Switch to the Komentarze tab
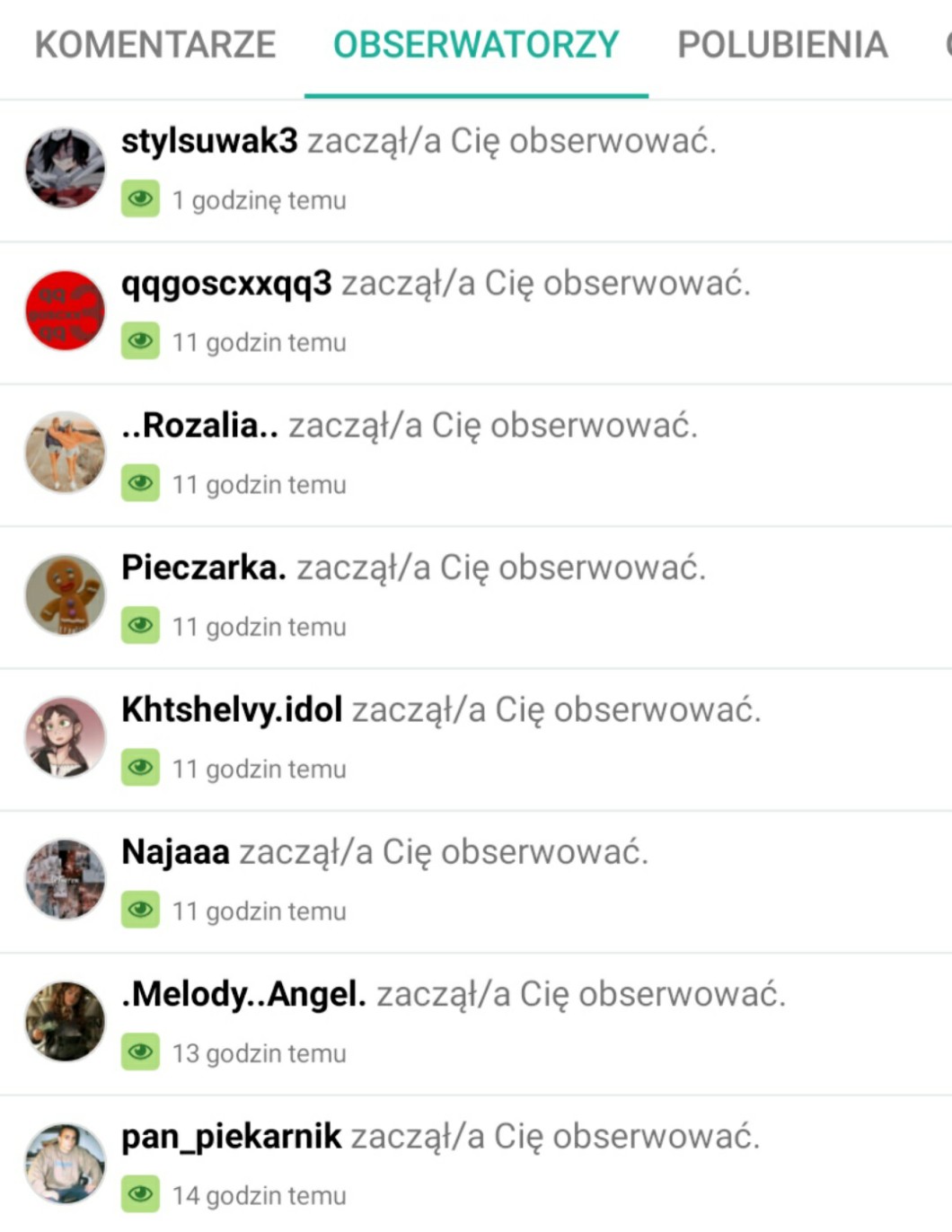The width and height of the screenshot is (952, 1232). point(154,45)
